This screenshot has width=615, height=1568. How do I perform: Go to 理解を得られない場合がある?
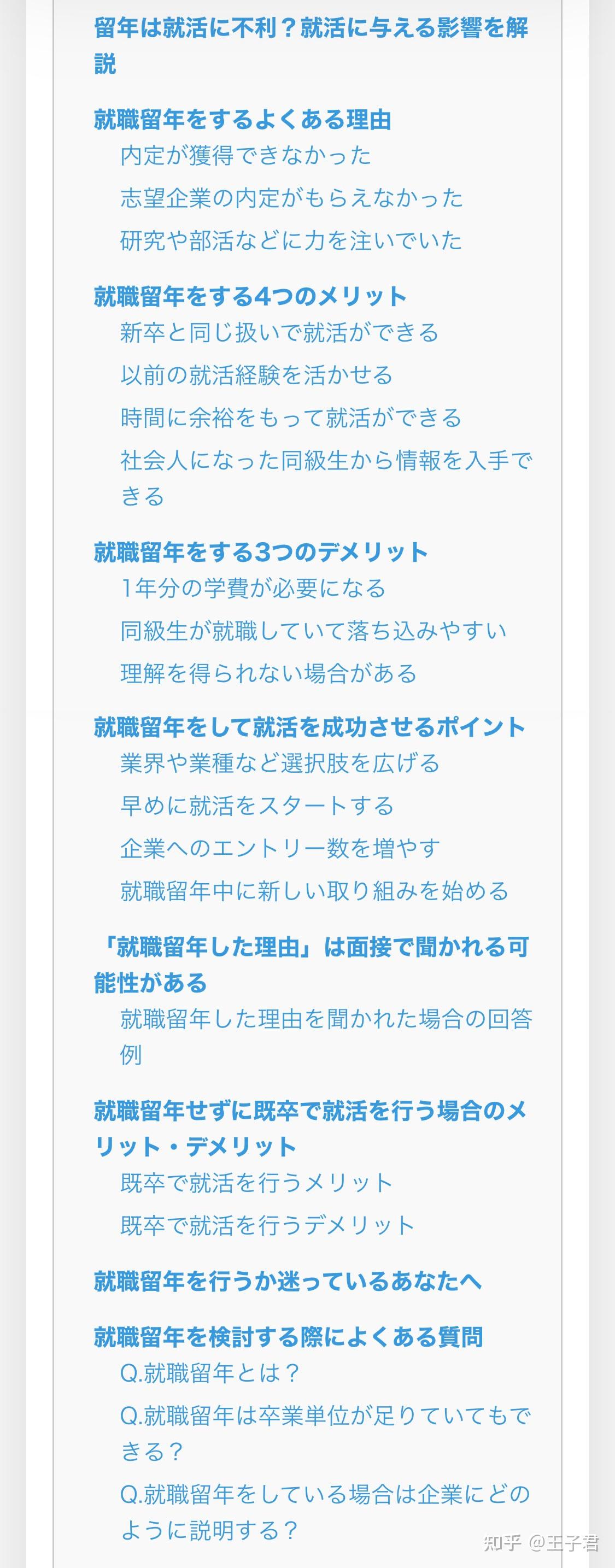268,674
